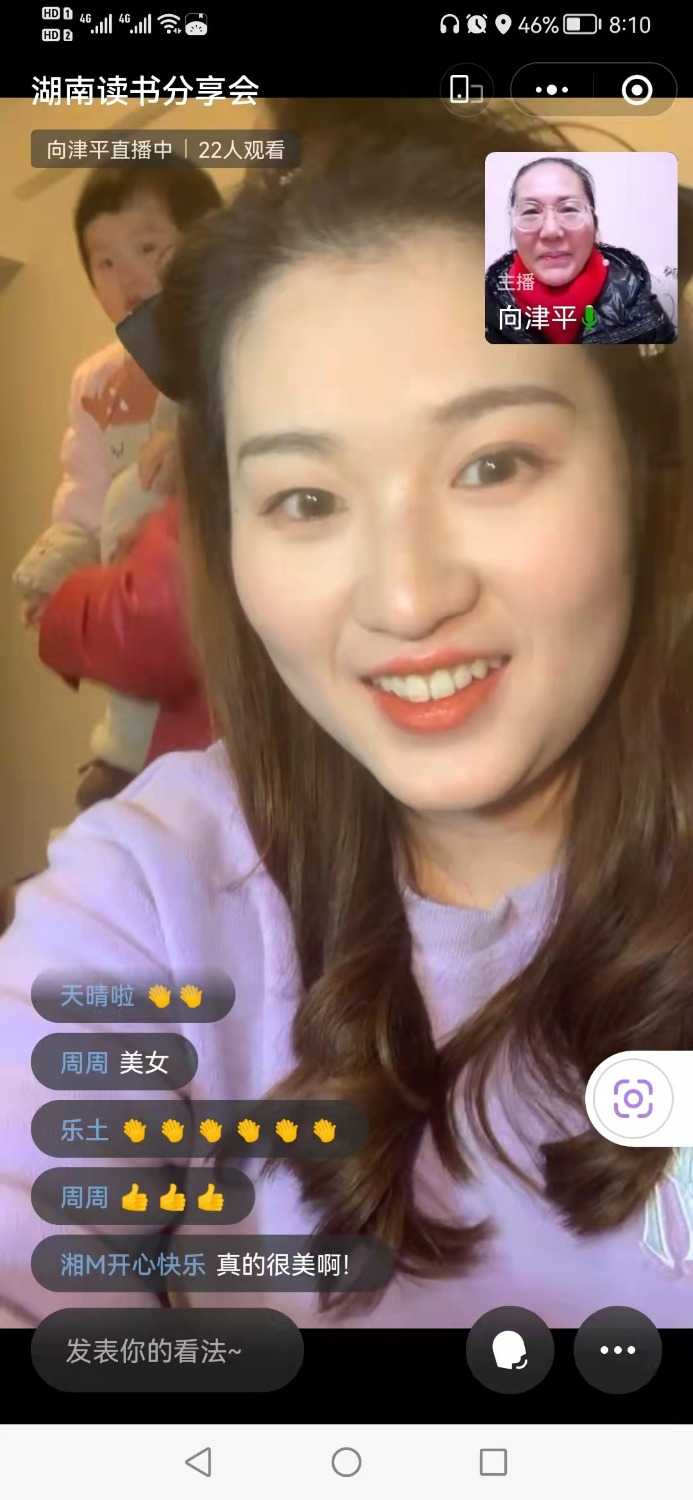The width and height of the screenshot is (693, 1500).
Task: Open host 向津平's video thumbnail
Action: [581, 248]
